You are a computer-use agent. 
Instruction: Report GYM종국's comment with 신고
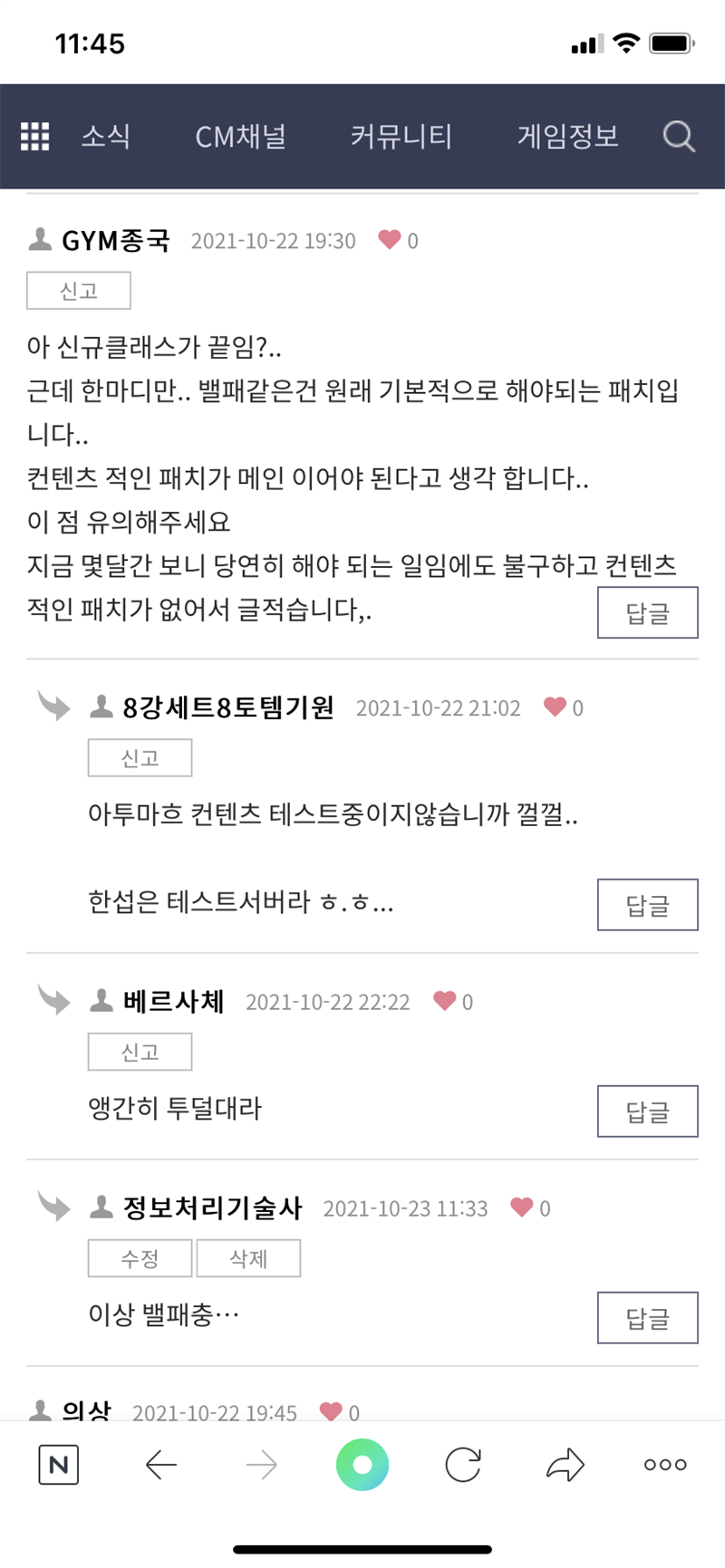click(79, 291)
